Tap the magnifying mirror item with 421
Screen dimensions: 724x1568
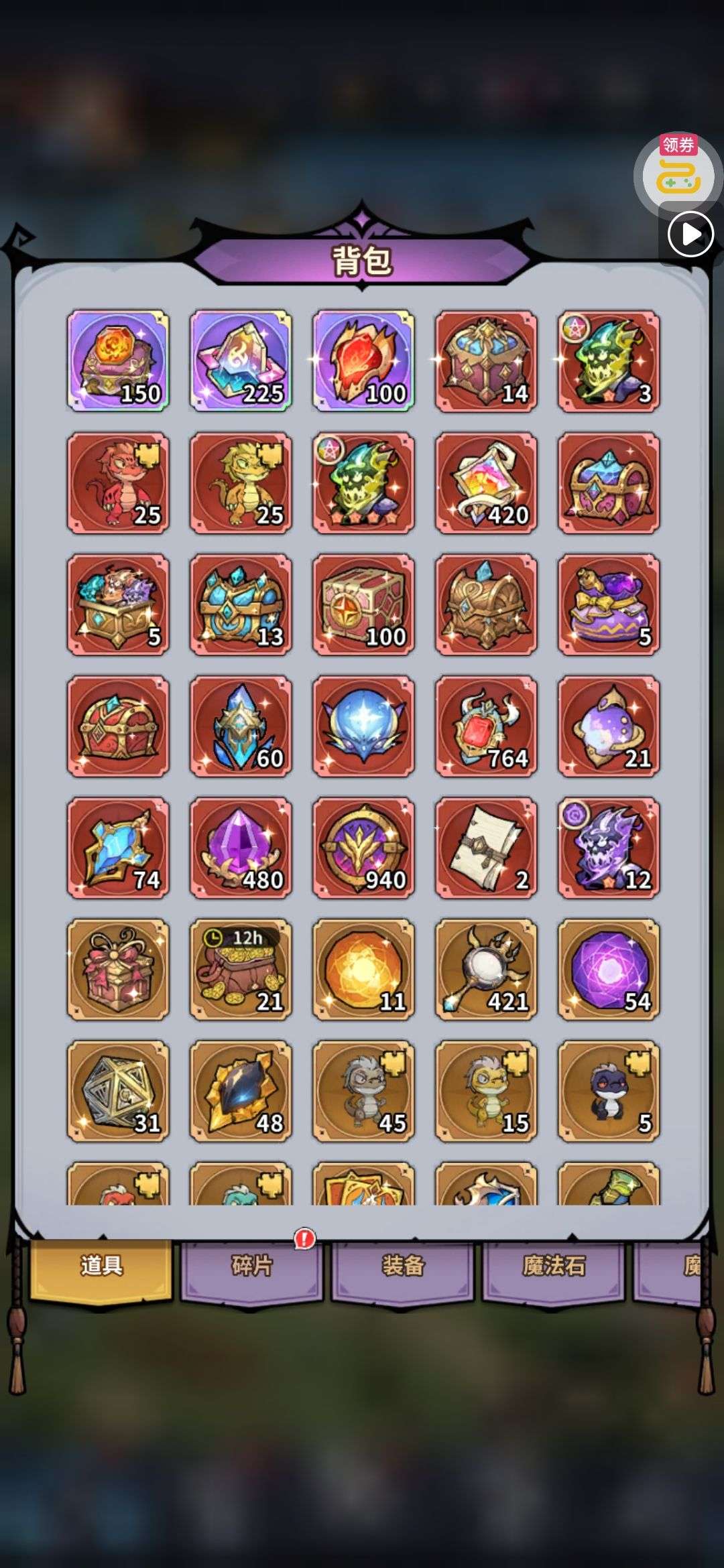pyautogui.click(x=486, y=970)
